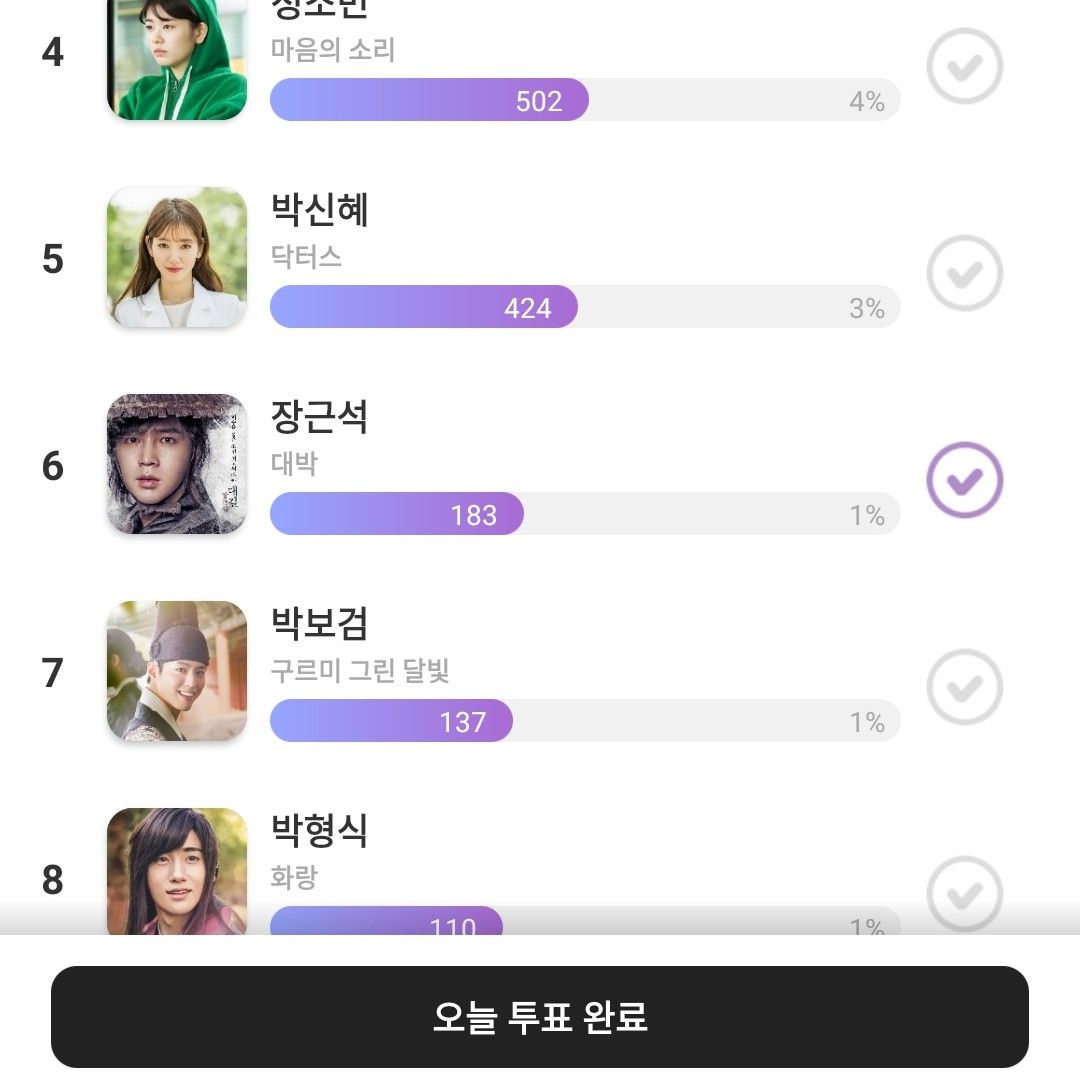The image size is (1080, 1080).
Task: View 박형식's 화랑 photo thumbnail
Action: [x=177, y=870]
